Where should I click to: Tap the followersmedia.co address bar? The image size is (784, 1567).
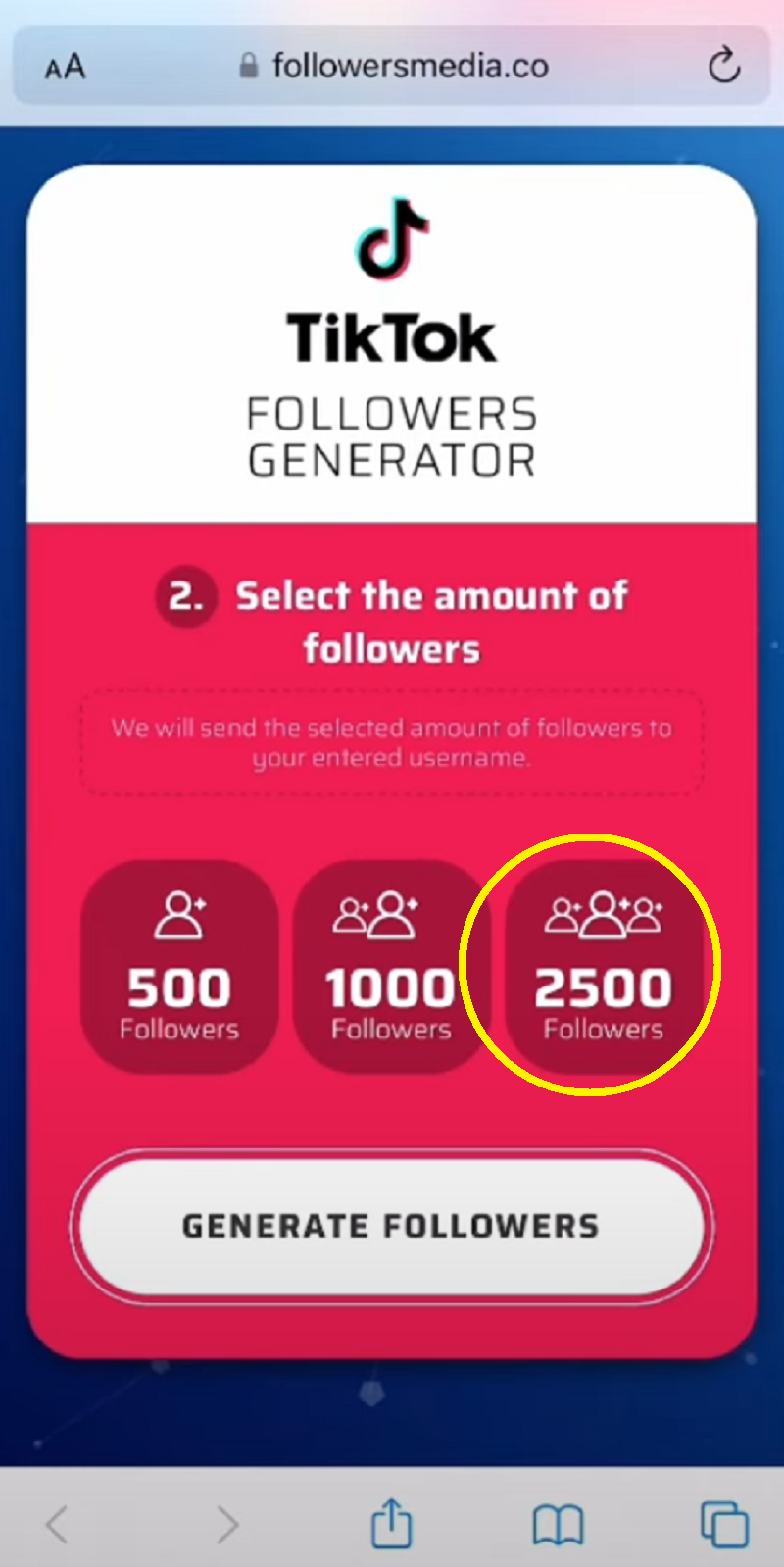[x=392, y=67]
